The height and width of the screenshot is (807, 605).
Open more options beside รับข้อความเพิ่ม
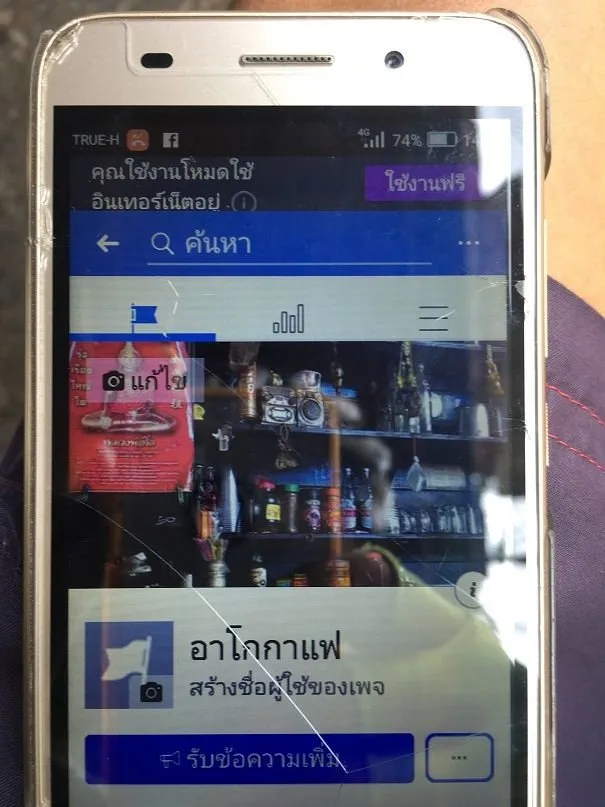click(x=459, y=758)
